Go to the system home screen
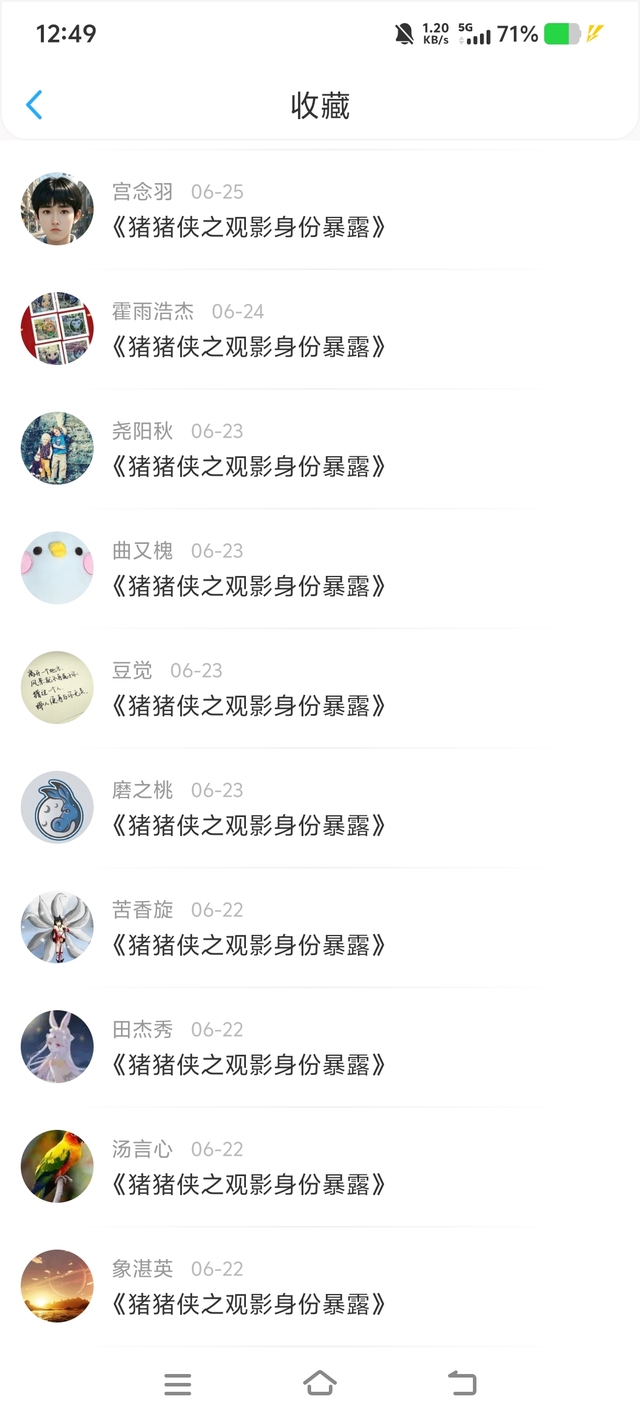640x1422 pixels. click(x=319, y=1383)
